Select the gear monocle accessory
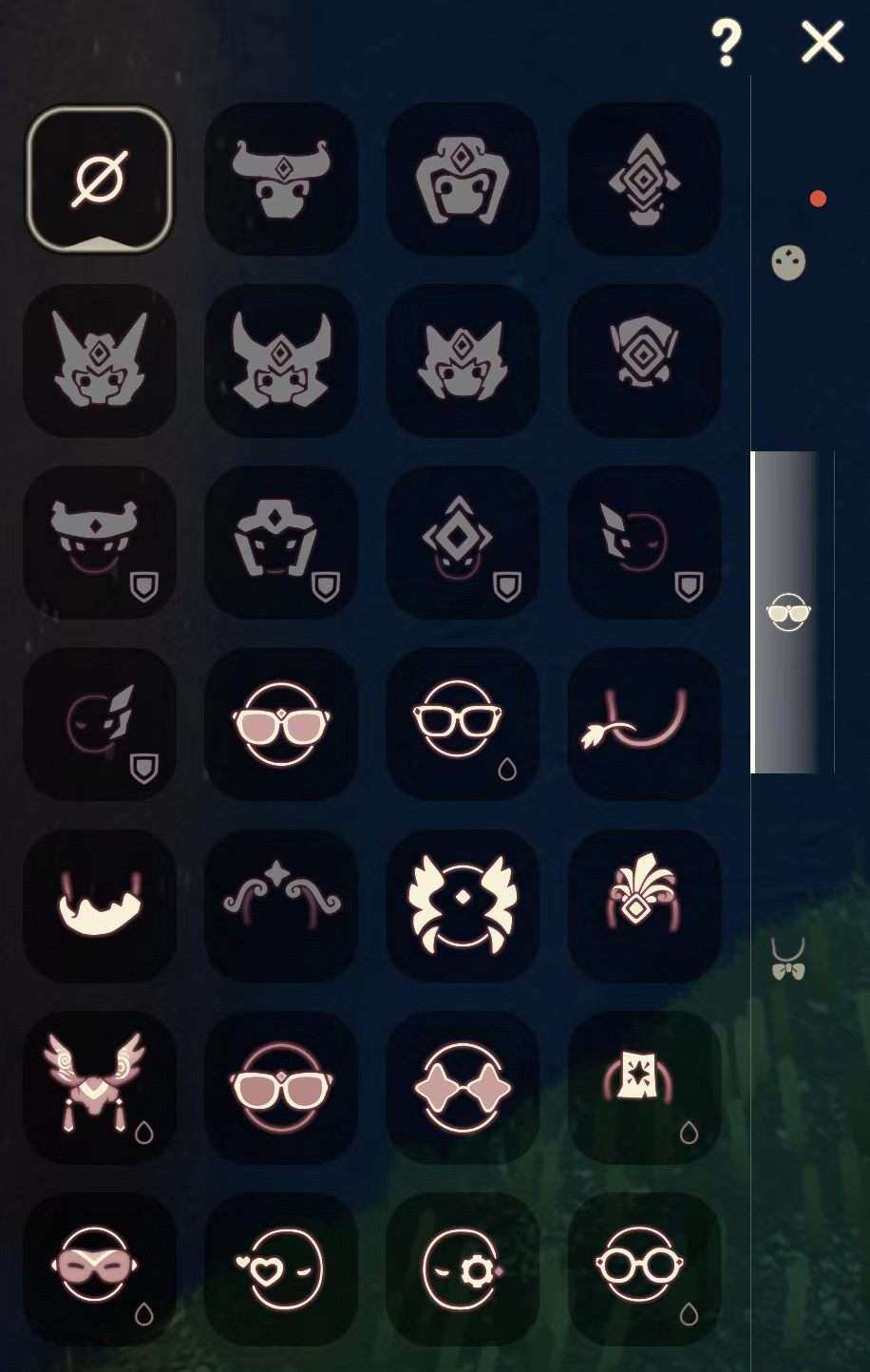Image resolution: width=870 pixels, height=1372 pixels. (463, 1268)
